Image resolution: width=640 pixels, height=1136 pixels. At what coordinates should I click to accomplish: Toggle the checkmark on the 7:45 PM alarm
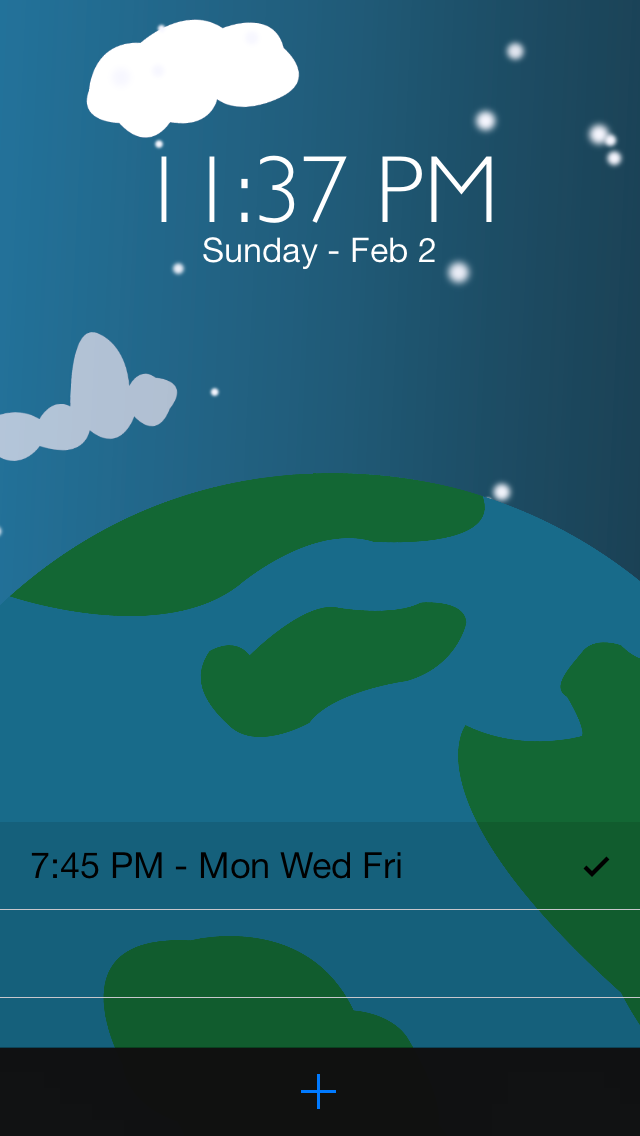596,867
